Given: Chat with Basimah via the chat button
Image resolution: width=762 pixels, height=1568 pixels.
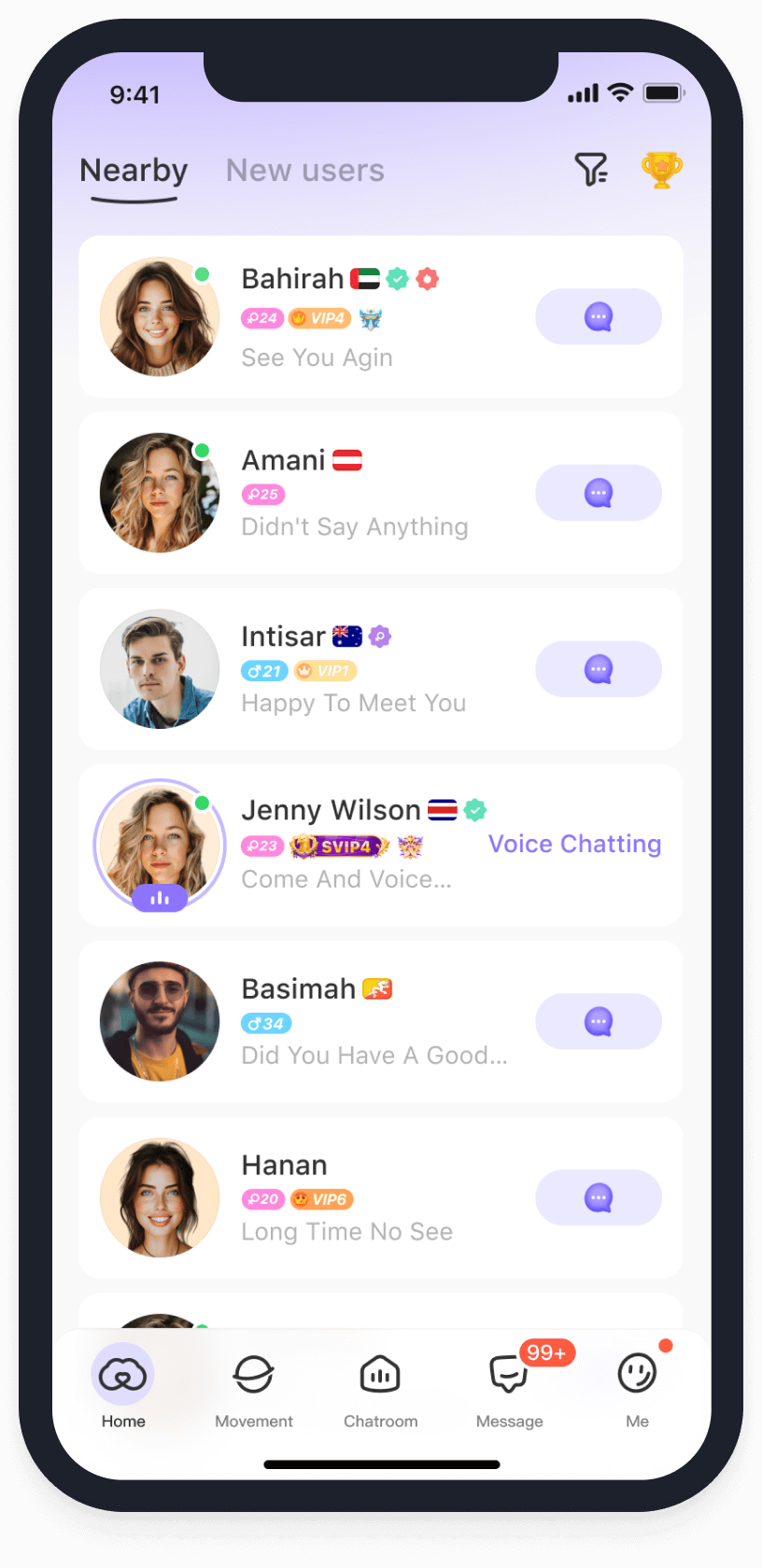Looking at the screenshot, I should click(x=598, y=1021).
